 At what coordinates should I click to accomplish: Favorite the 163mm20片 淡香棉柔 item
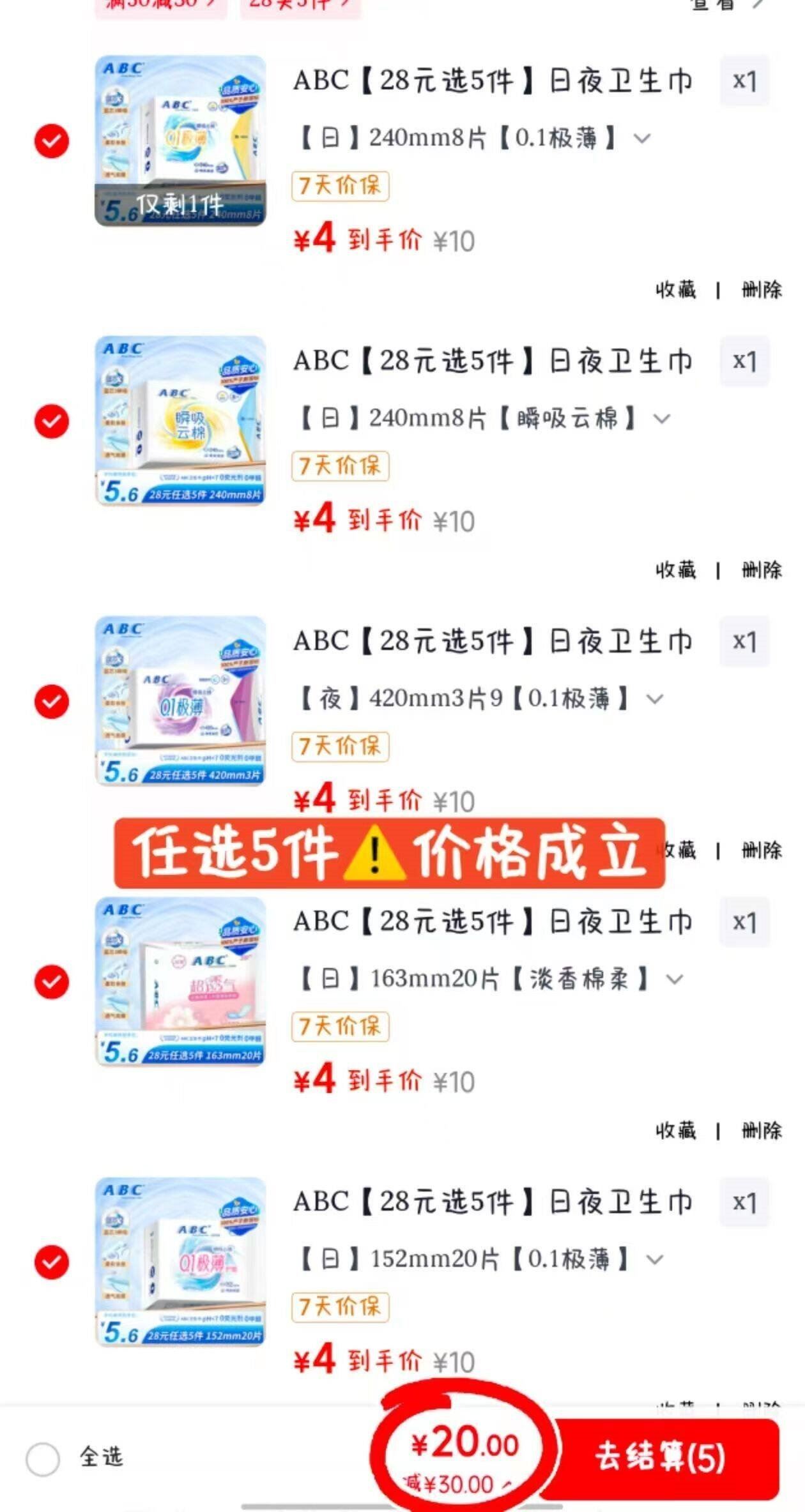coord(675,1131)
